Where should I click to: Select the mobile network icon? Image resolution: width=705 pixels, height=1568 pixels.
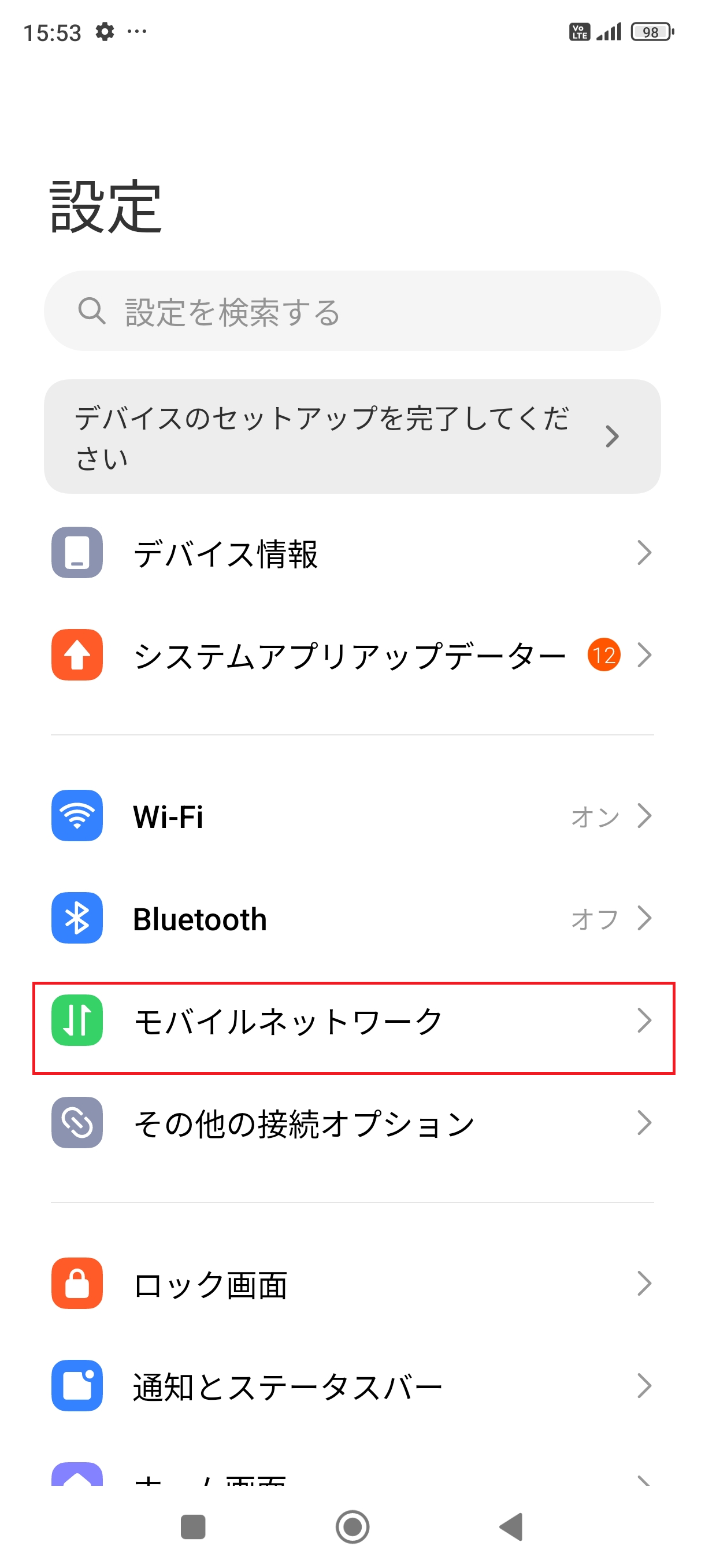click(77, 1021)
